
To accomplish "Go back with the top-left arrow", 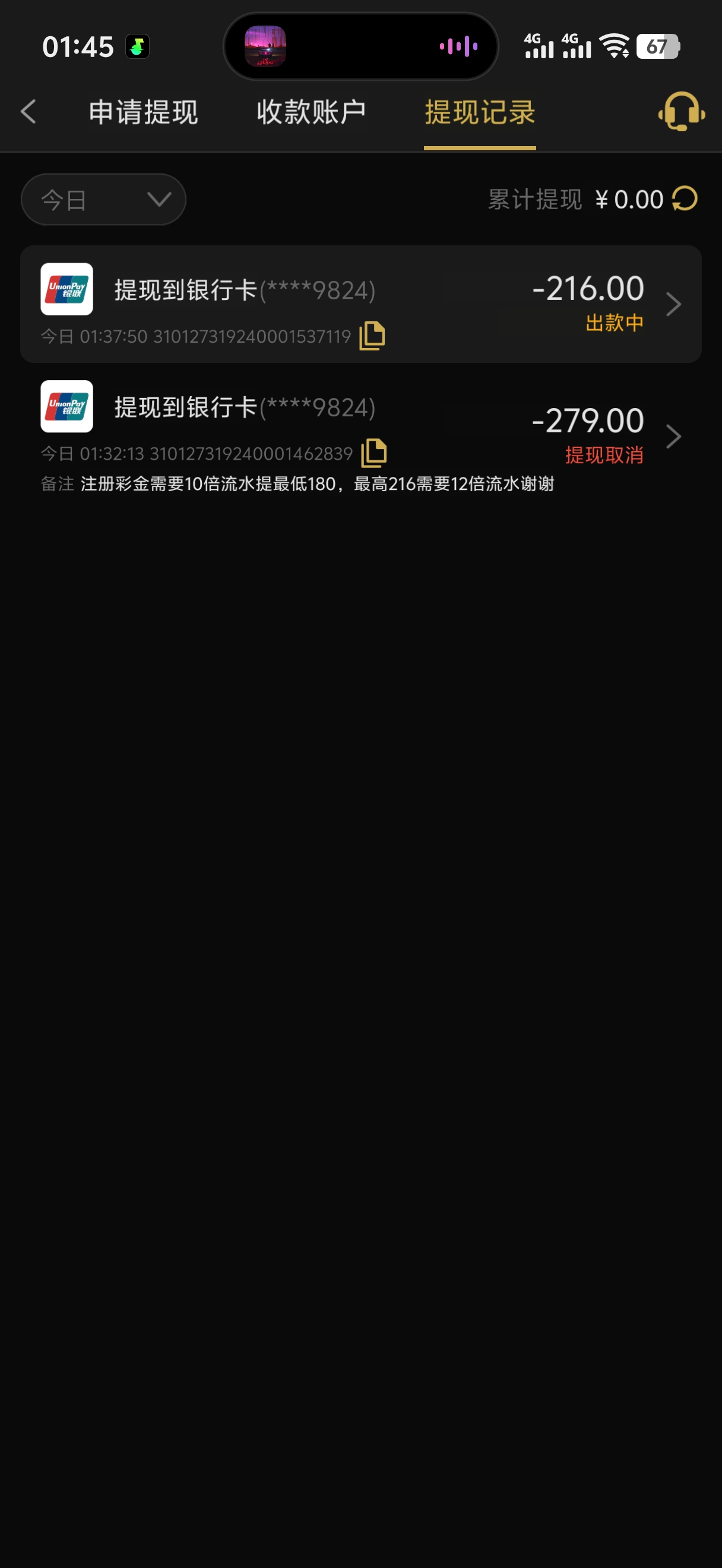I will [x=28, y=112].
